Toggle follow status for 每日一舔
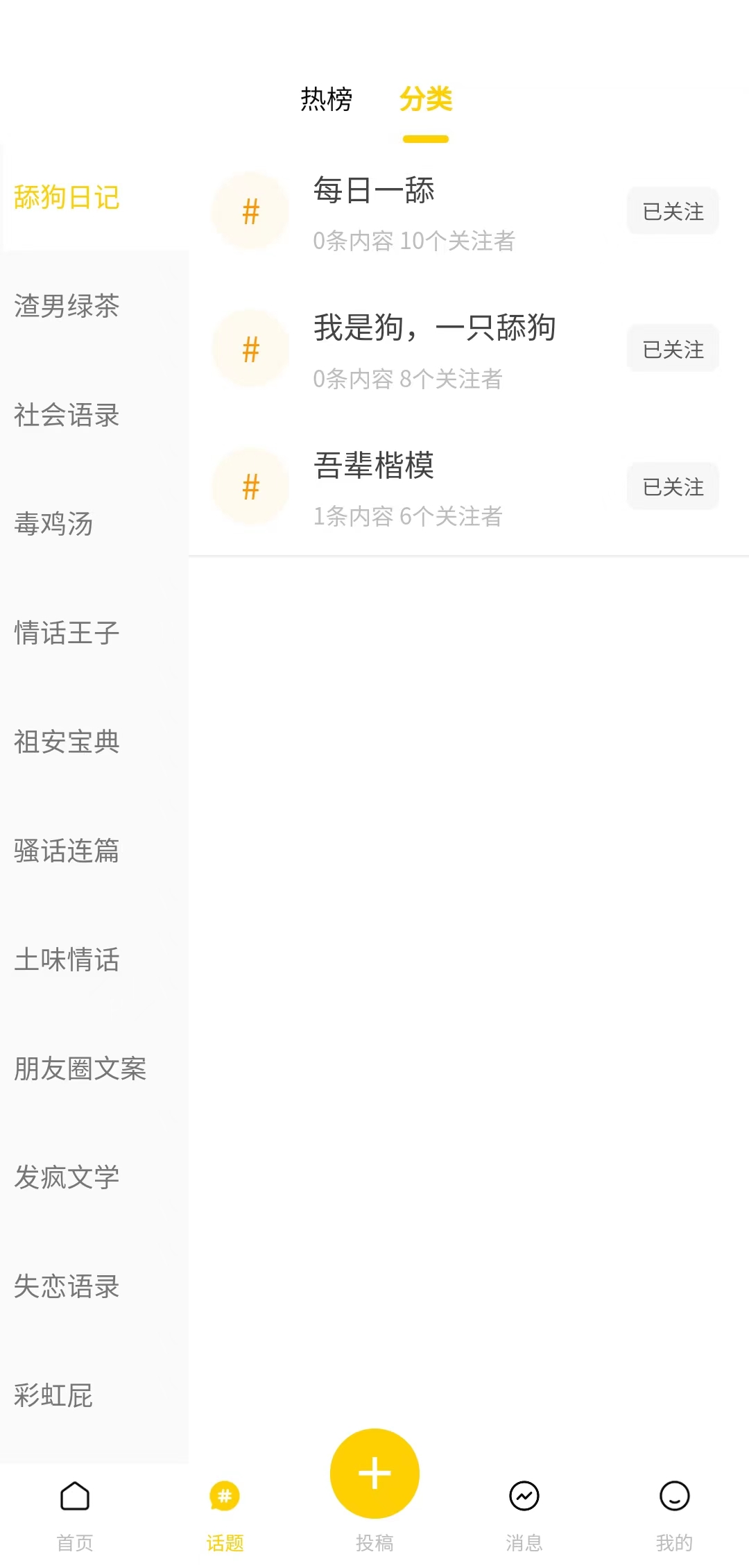 pyautogui.click(x=671, y=210)
